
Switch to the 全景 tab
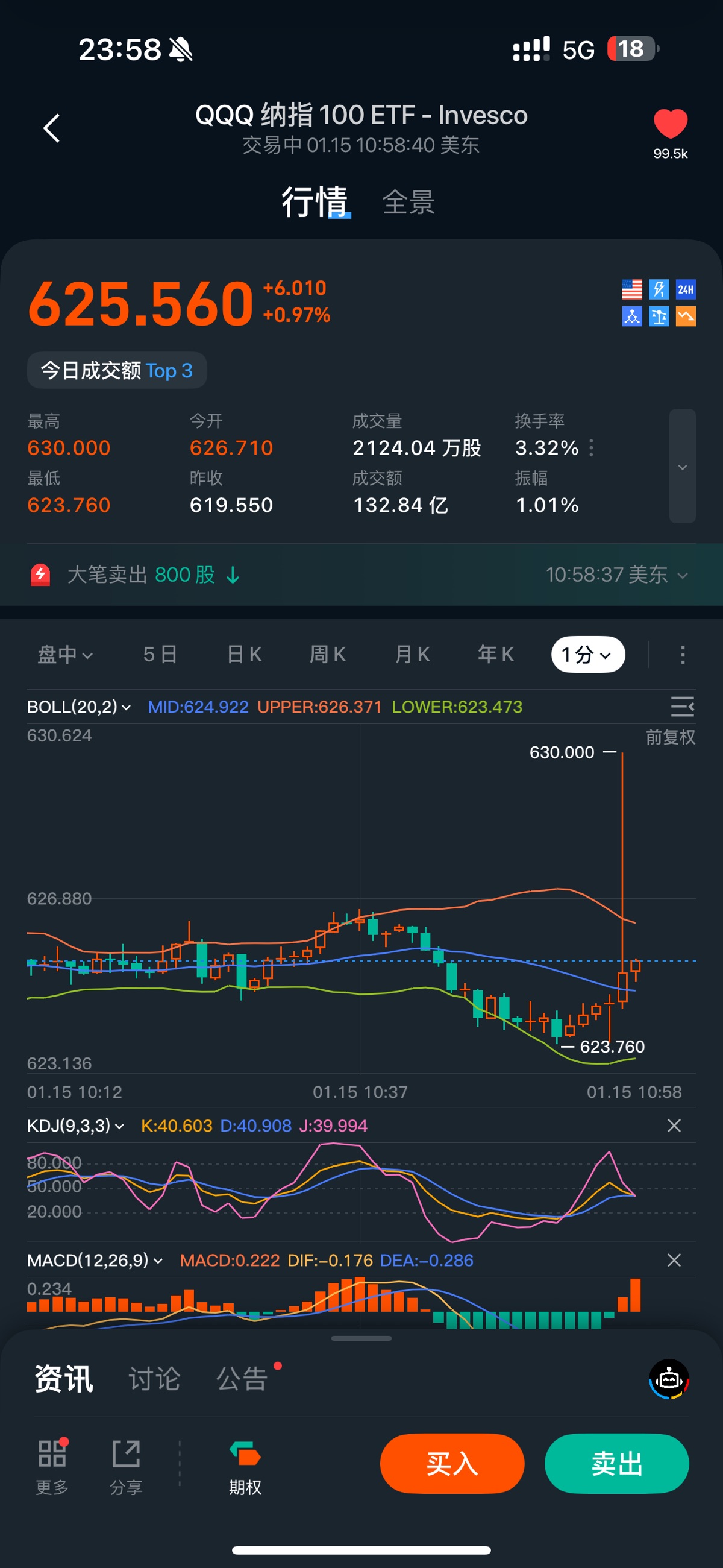(408, 202)
